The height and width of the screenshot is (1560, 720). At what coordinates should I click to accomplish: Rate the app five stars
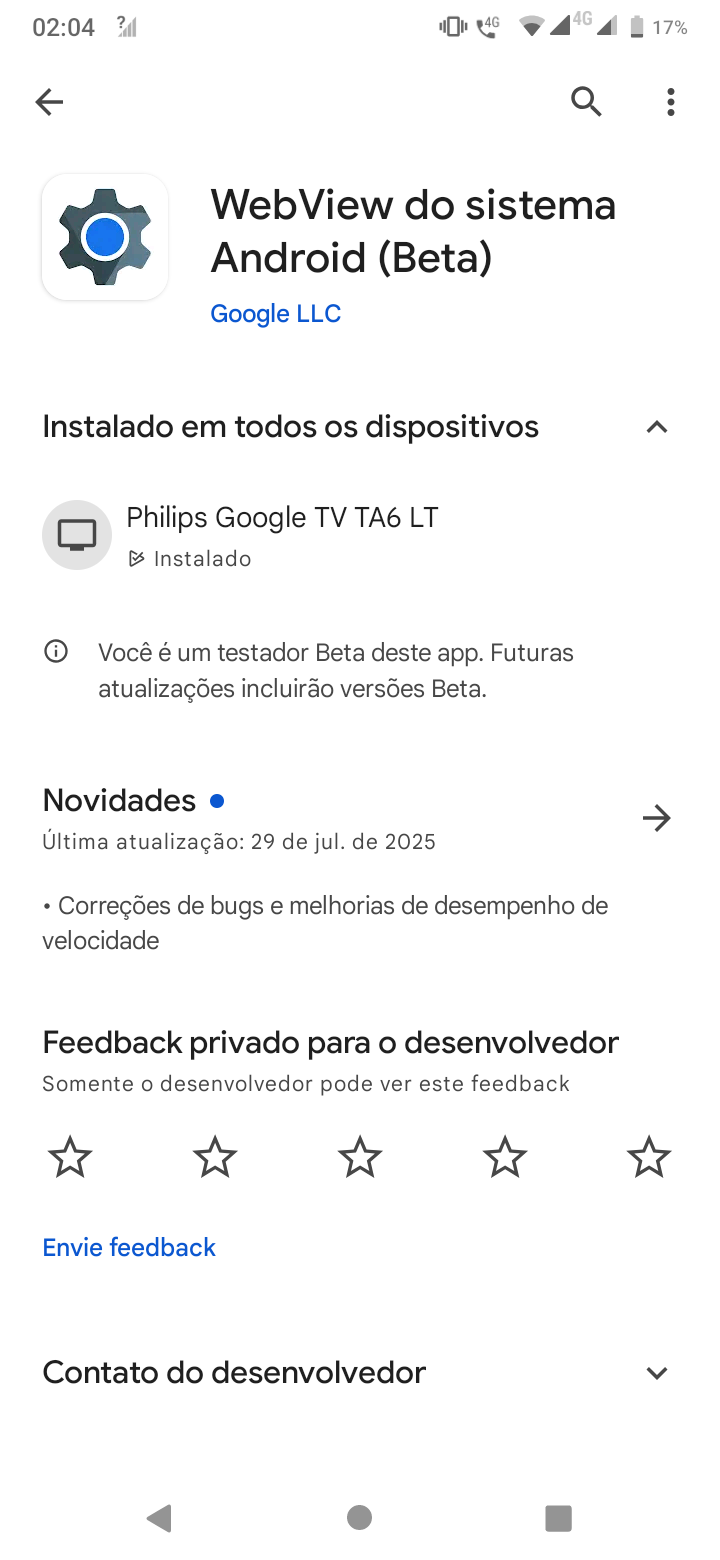tap(649, 1157)
